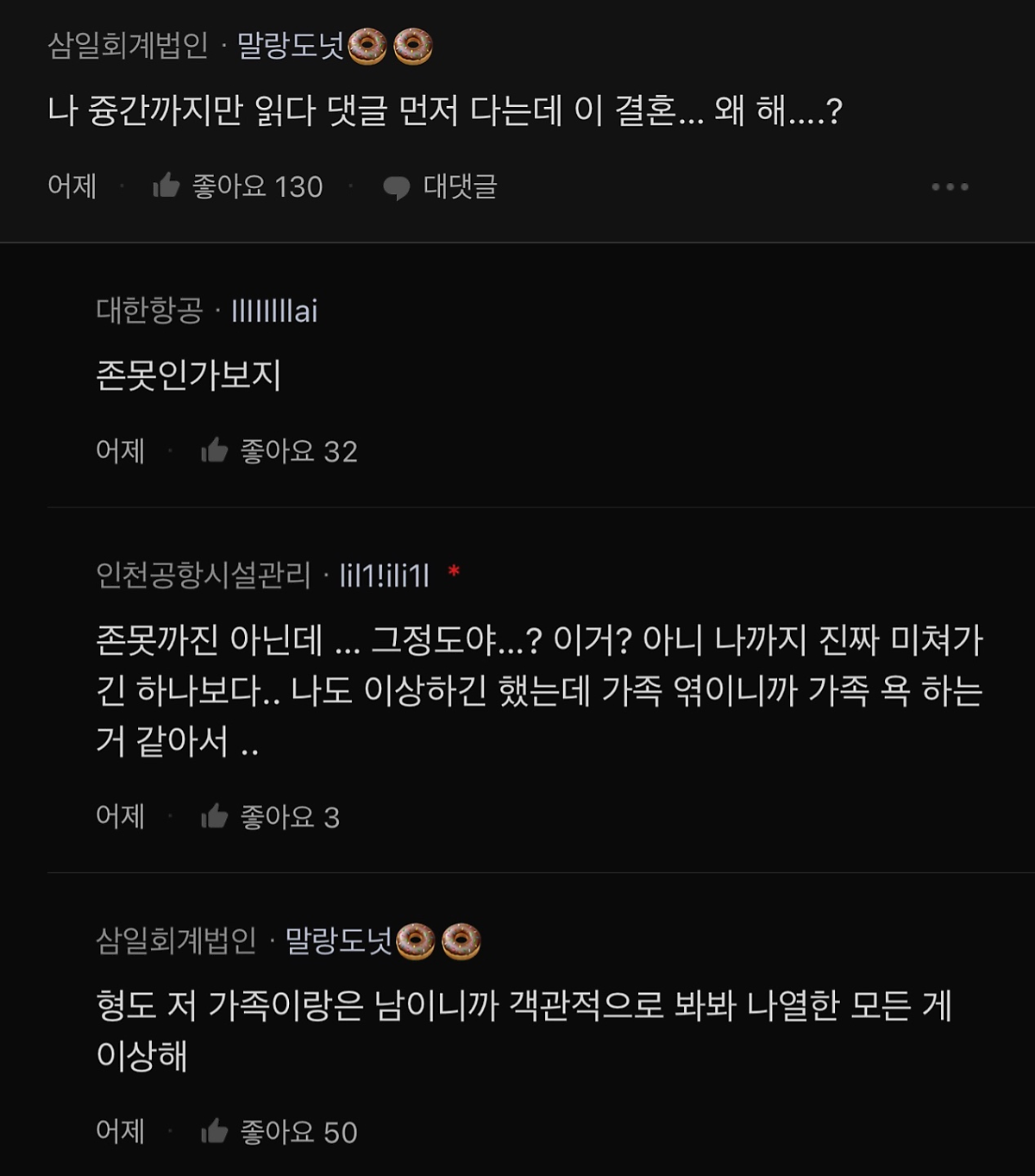Reply to the top comment via 대댓글
Image resolution: width=1035 pixels, height=1176 pixels.
[x=440, y=186]
